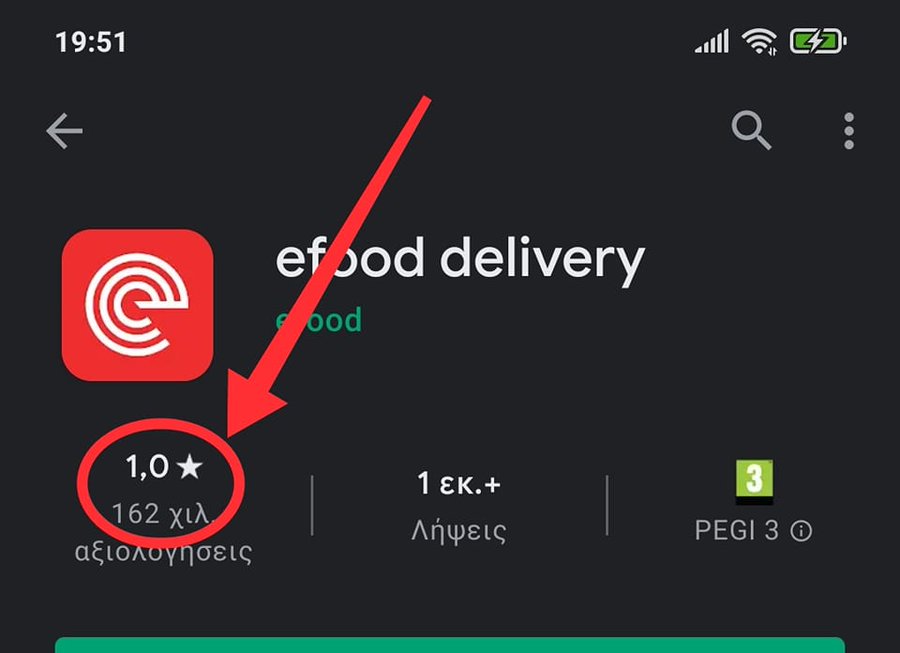The width and height of the screenshot is (900, 653).
Task: View the 1,0 star rating reviews
Action: coord(163,490)
